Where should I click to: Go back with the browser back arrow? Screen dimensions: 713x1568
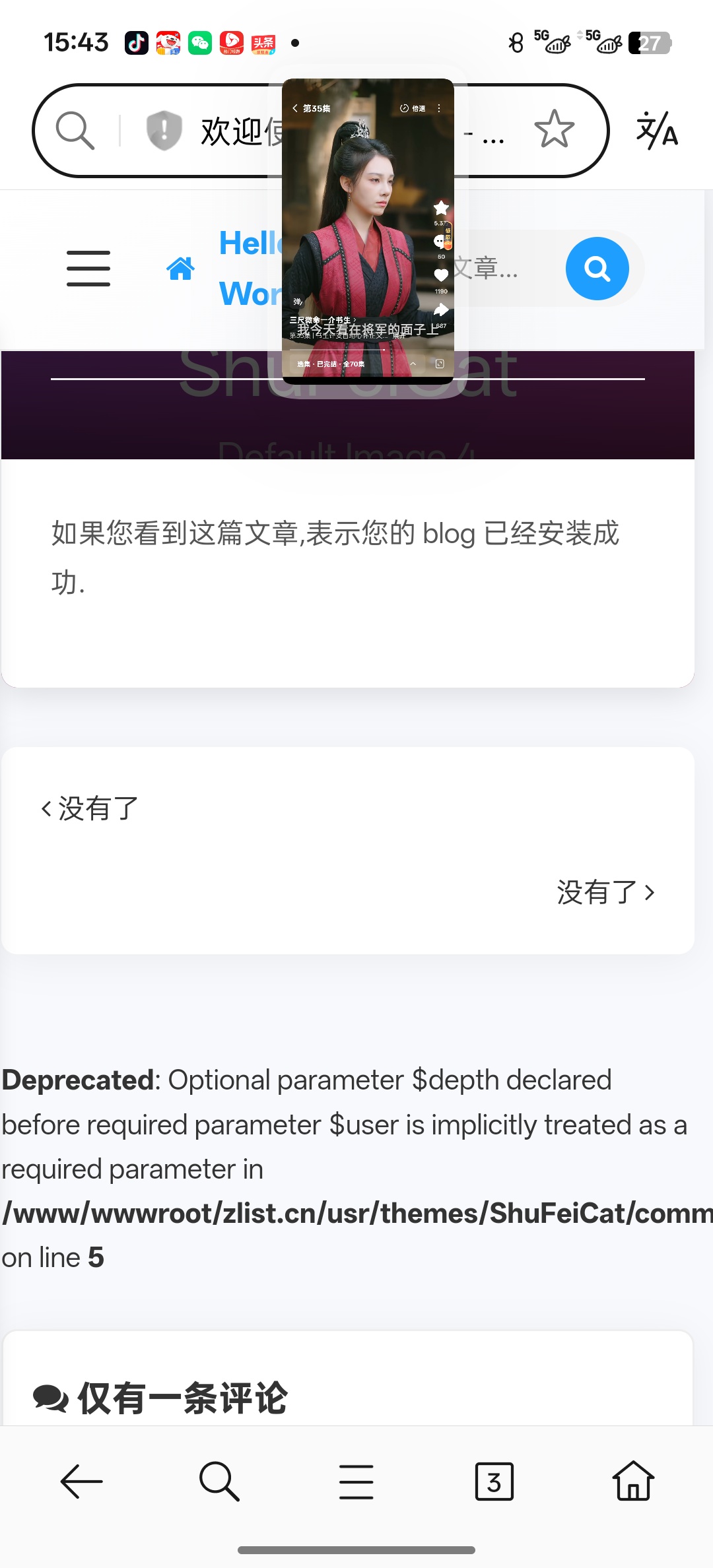pyautogui.click(x=81, y=1482)
